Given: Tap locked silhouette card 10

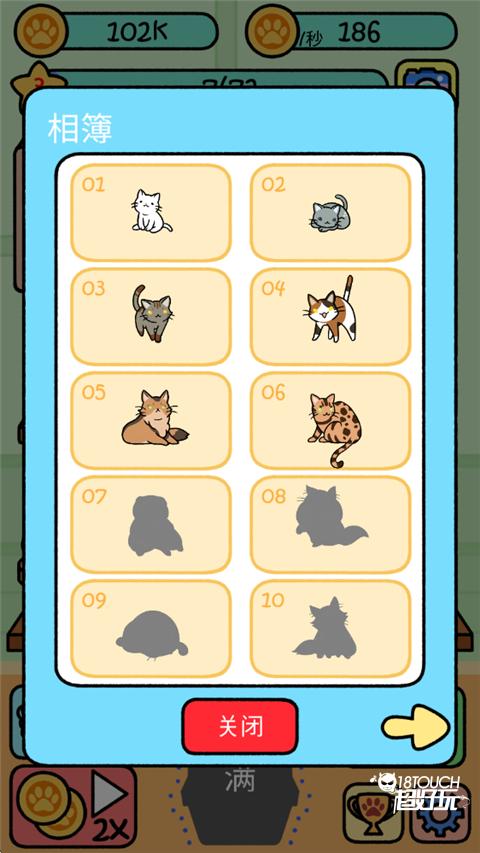Looking at the screenshot, I should [331, 628].
